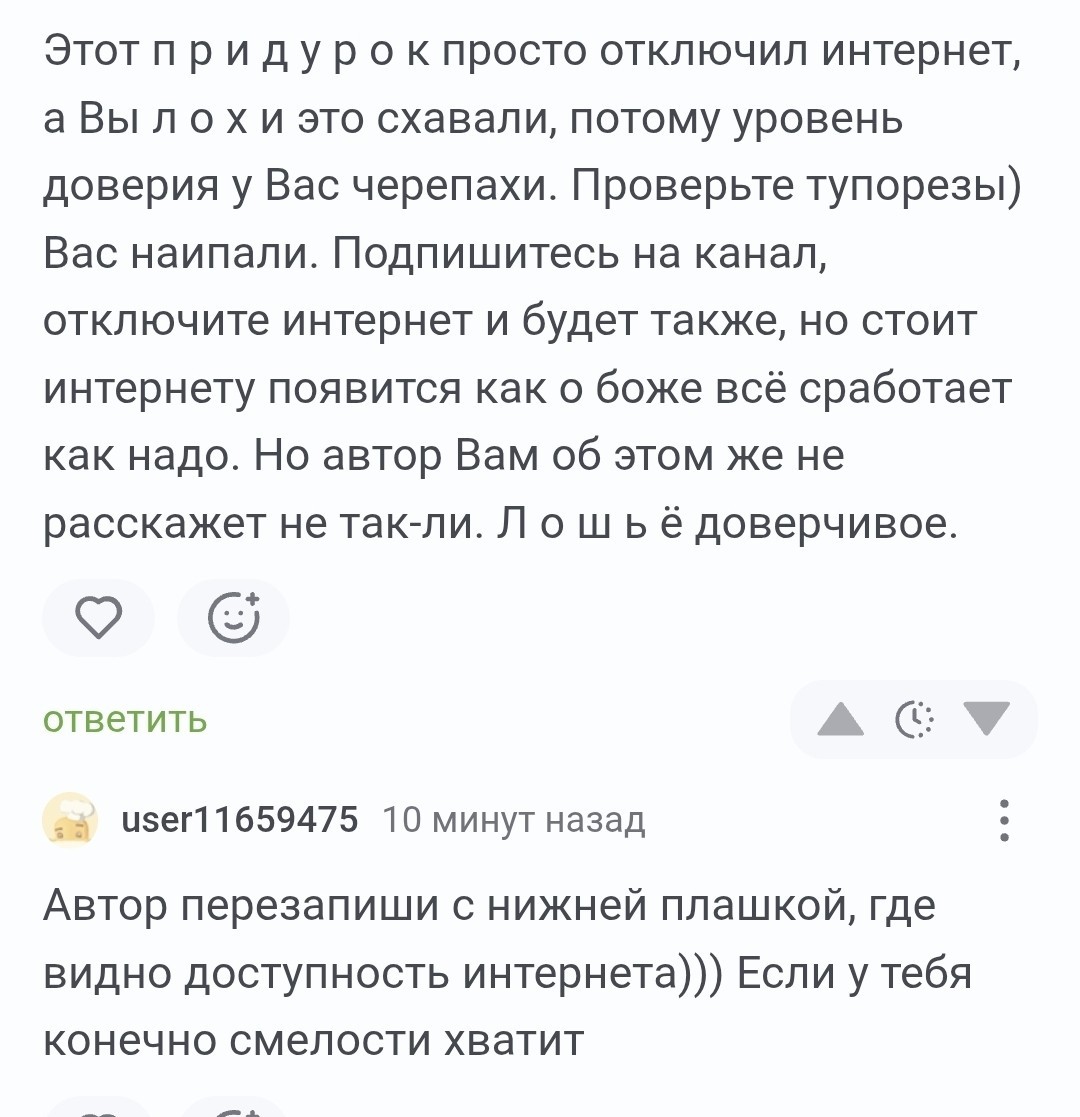
Task: Add an emoji reaction to the first comment
Action: 233,618
